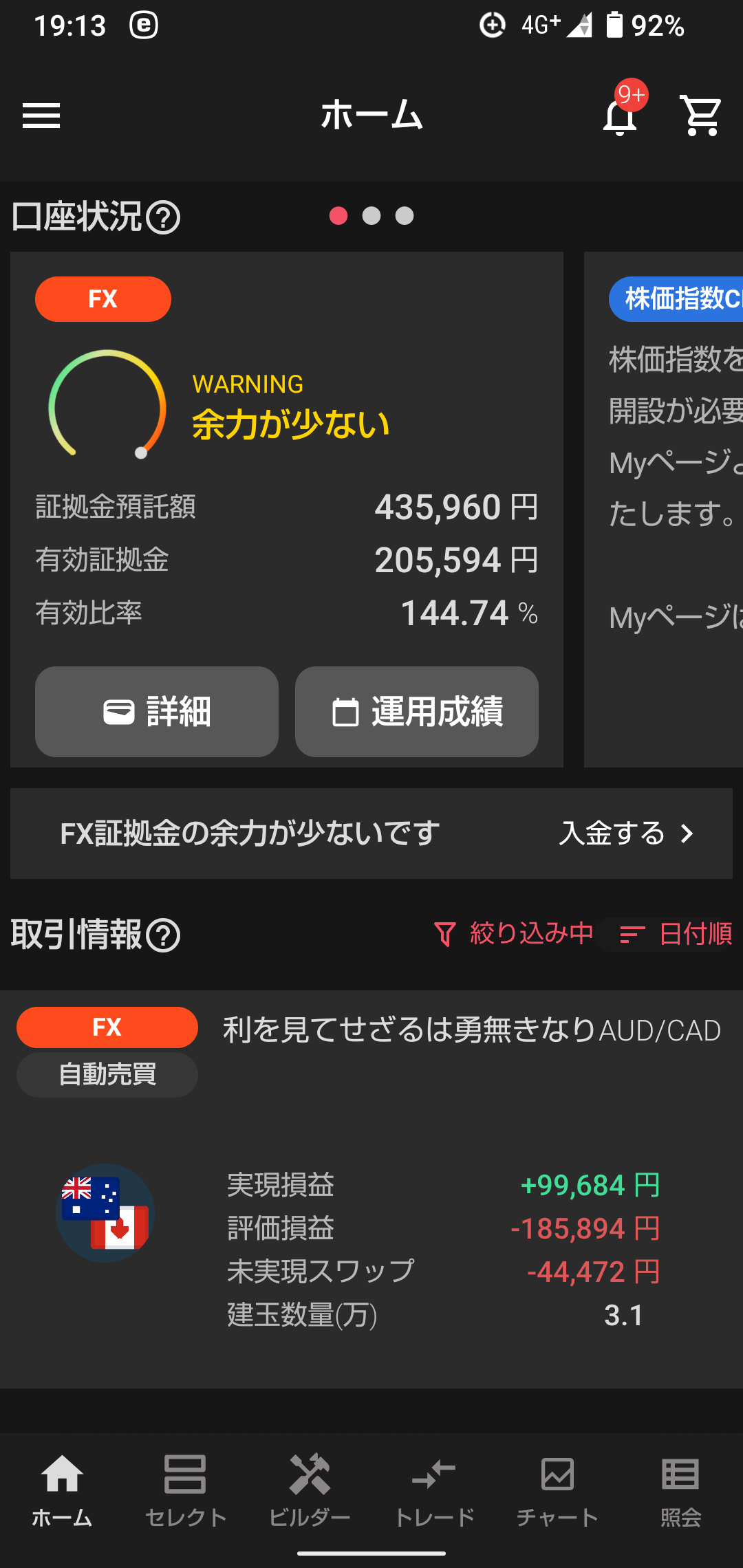The height and width of the screenshot is (1568, 743).
Task: Tap 入金する to deposit funds
Action: [x=627, y=834]
